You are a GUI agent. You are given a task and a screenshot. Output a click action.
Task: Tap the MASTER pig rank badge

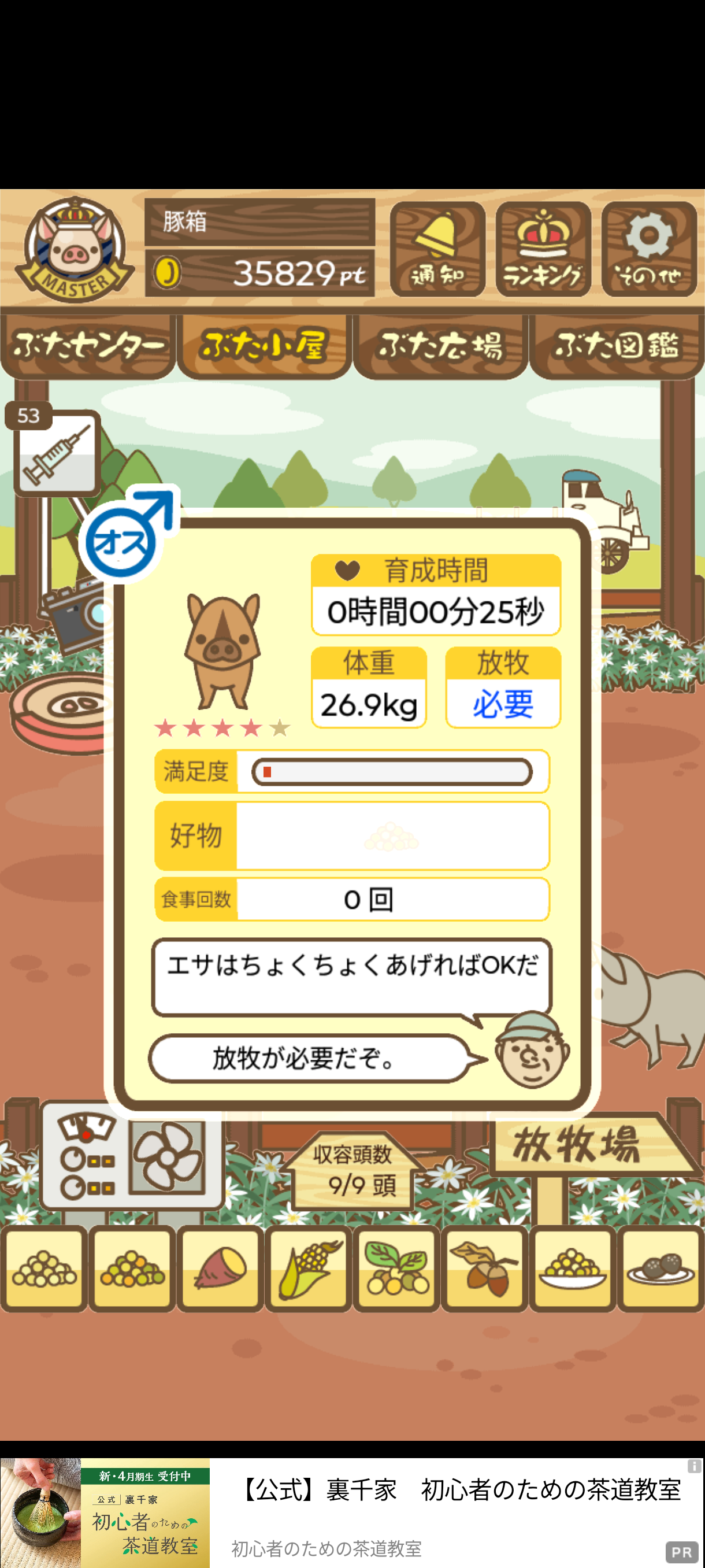pyautogui.click(x=73, y=251)
